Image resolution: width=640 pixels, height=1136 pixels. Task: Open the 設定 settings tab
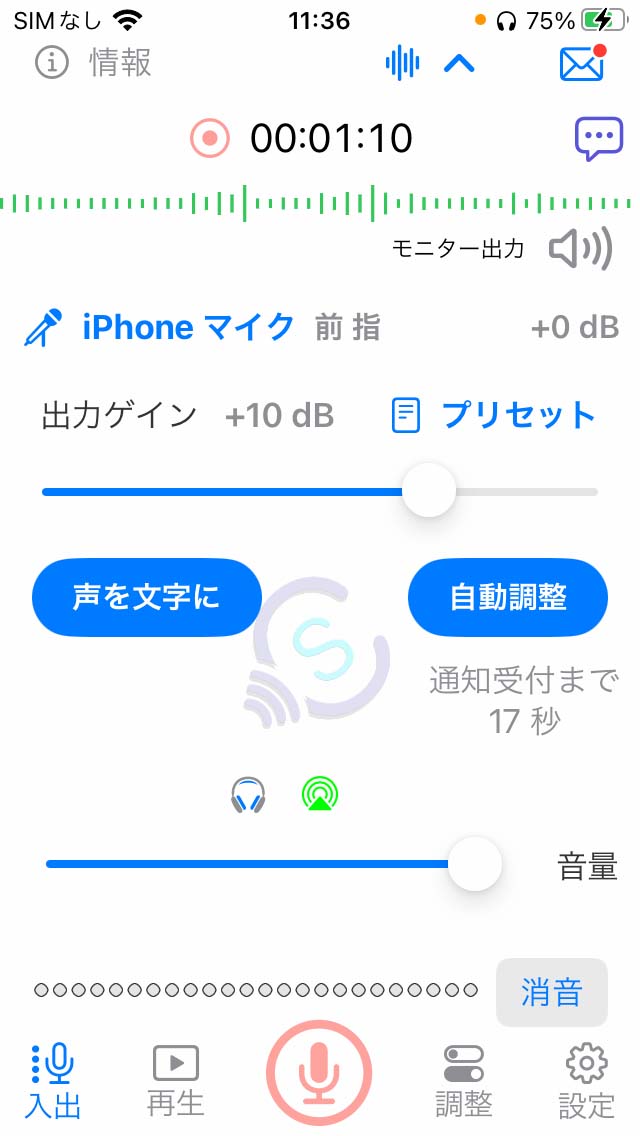586,1082
